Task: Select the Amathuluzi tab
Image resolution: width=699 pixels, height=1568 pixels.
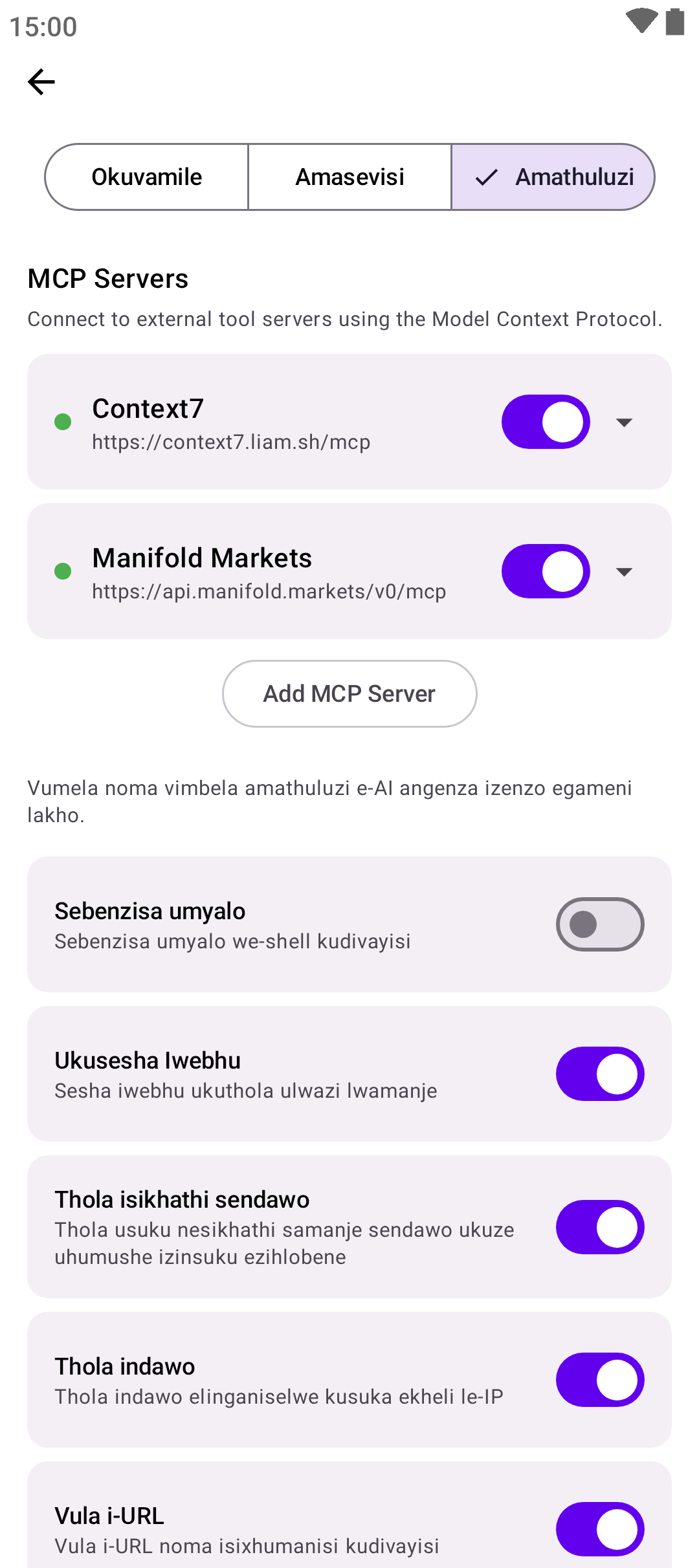Action: pyautogui.click(x=553, y=177)
